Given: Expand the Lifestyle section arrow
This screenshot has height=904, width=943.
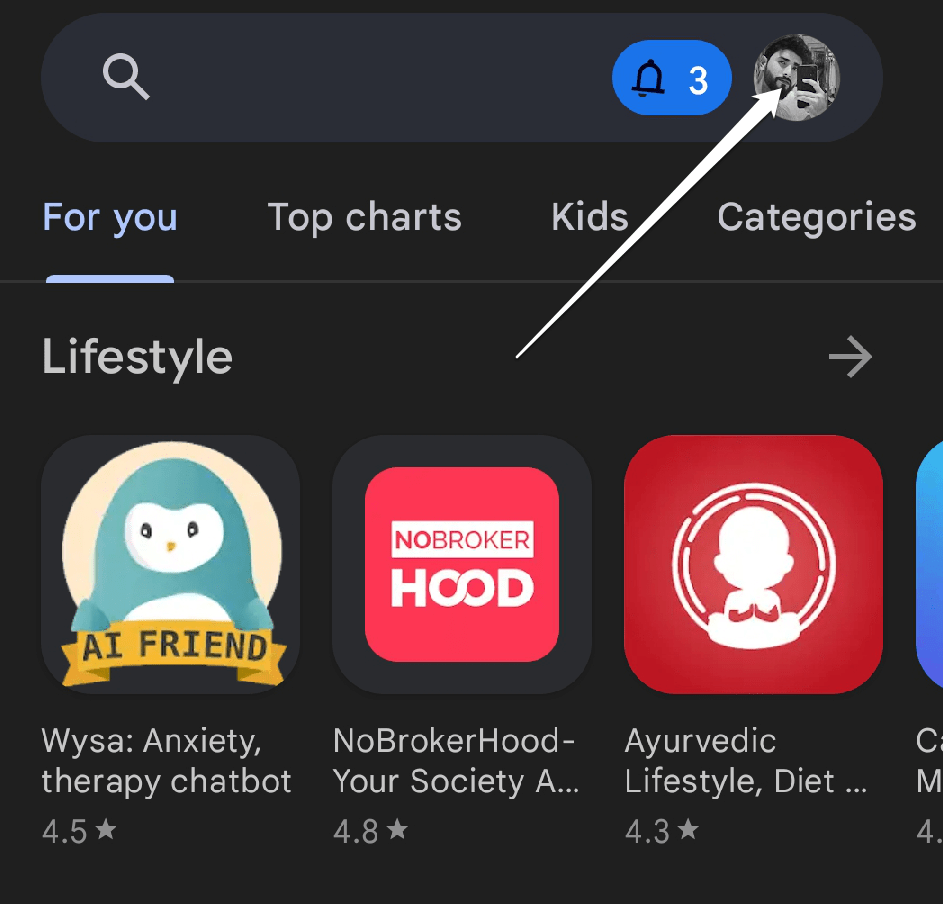Looking at the screenshot, I should click(x=850, y=357).
